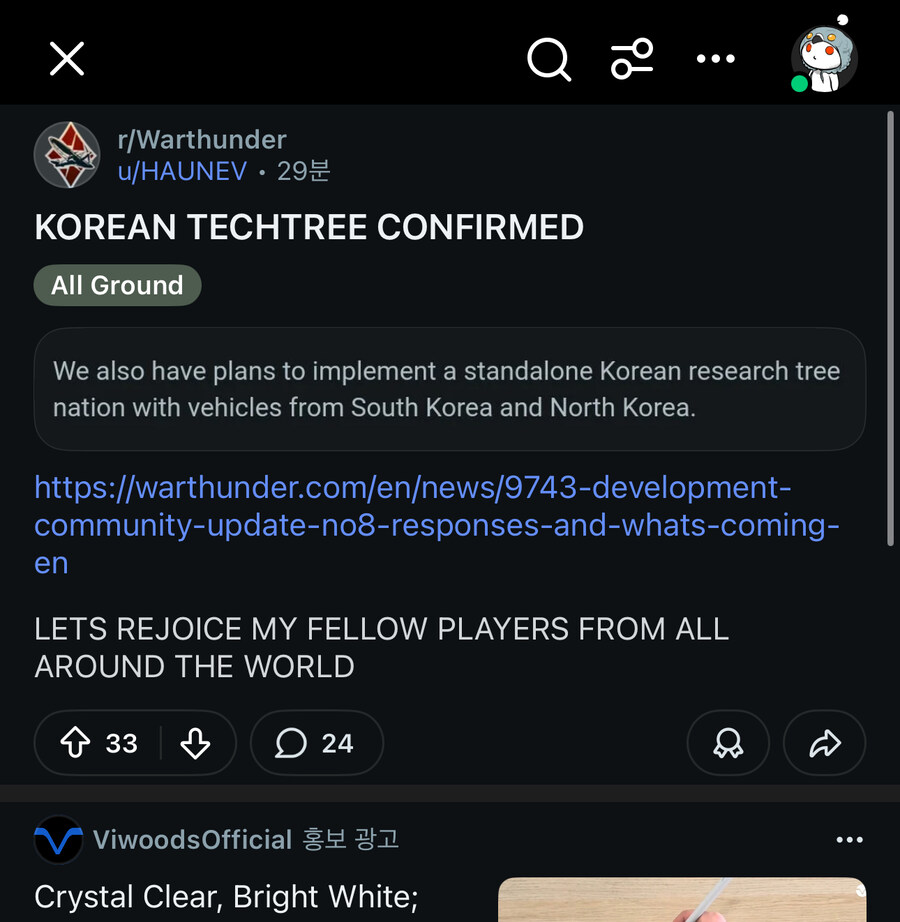The width and height of the screenshot is (900, 922).
Task: Open the top bar overflow menu
Action: tap(715, 60)
